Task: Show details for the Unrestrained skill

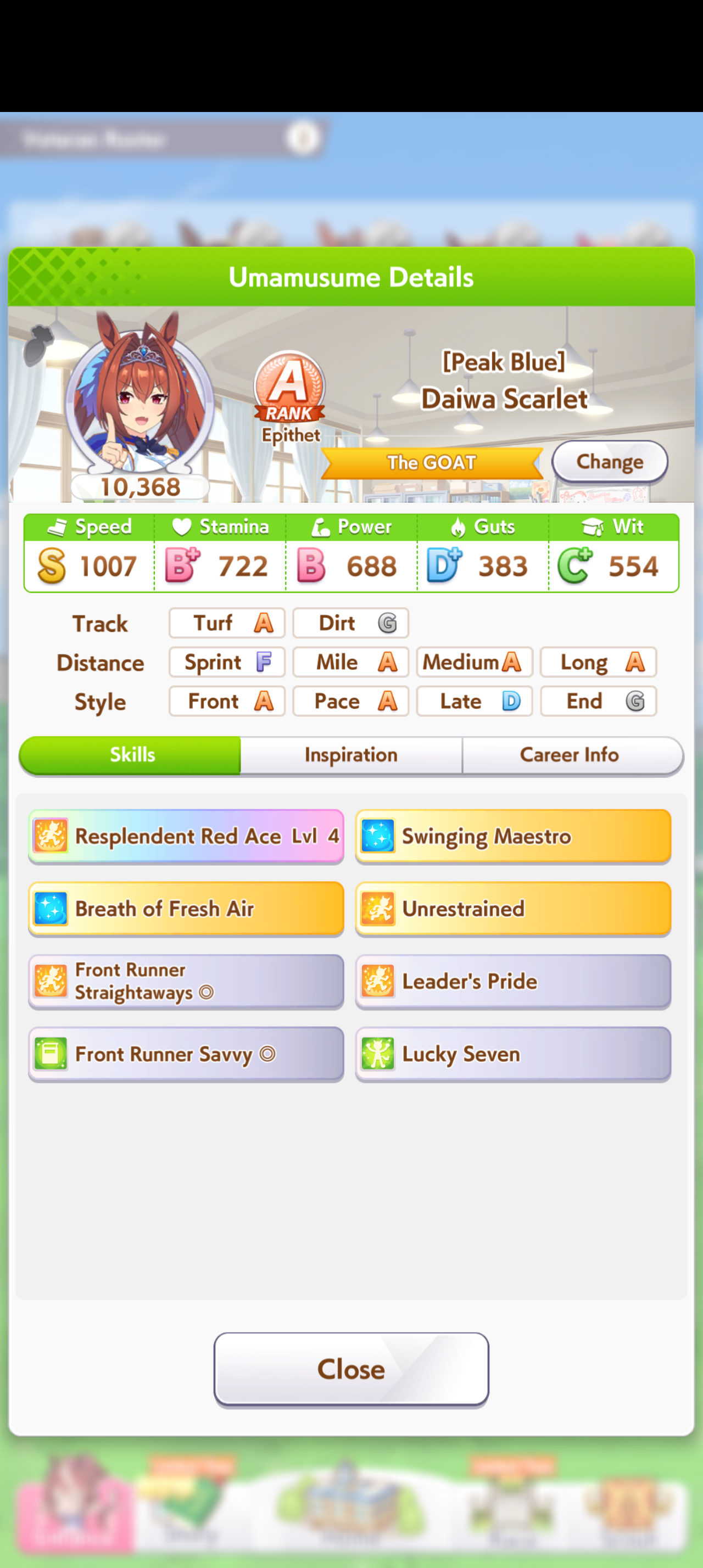Action: pyautogui.click(x=513, y=909)
